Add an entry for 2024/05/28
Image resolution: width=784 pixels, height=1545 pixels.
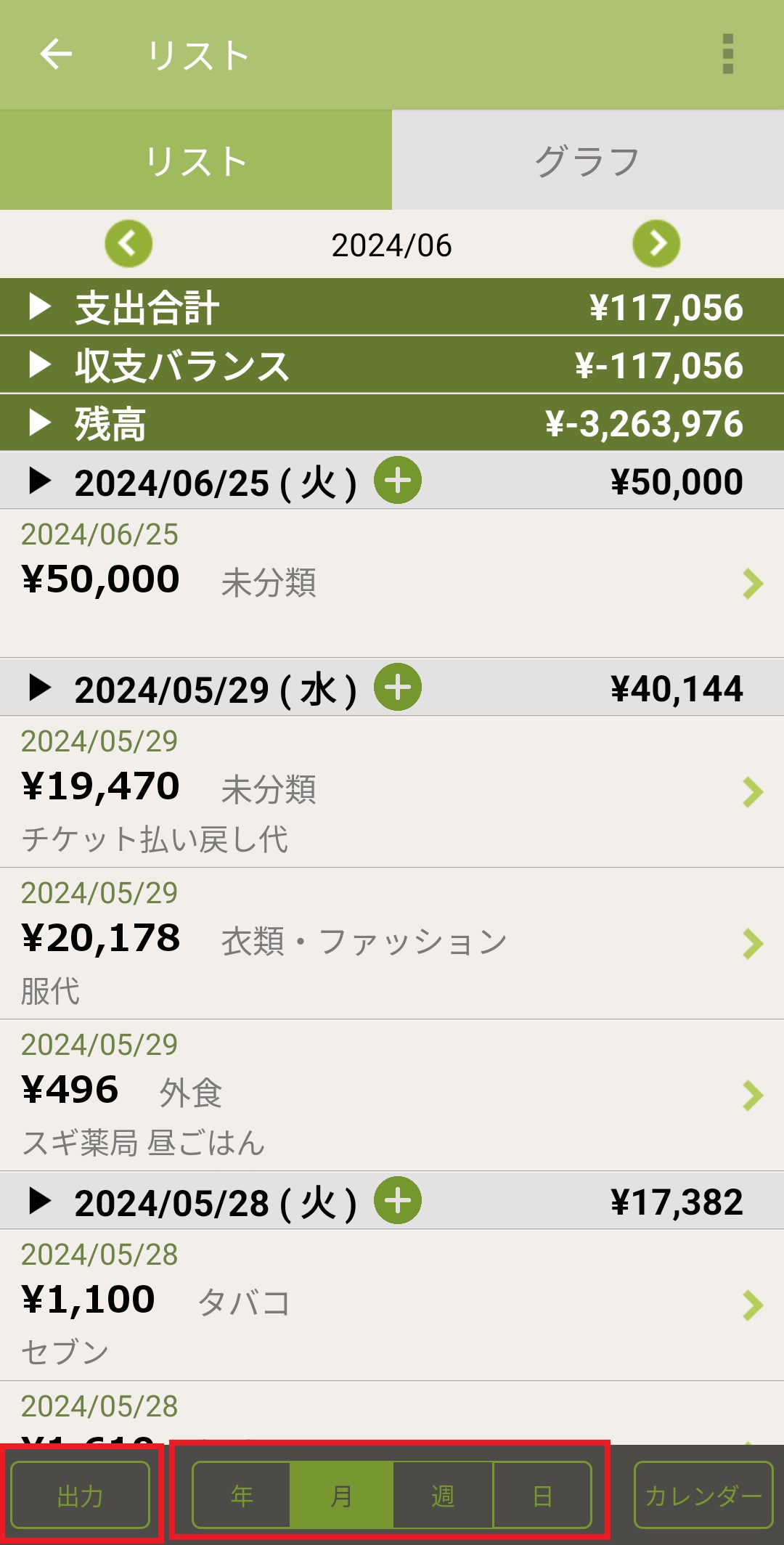tap(398, 1200)
